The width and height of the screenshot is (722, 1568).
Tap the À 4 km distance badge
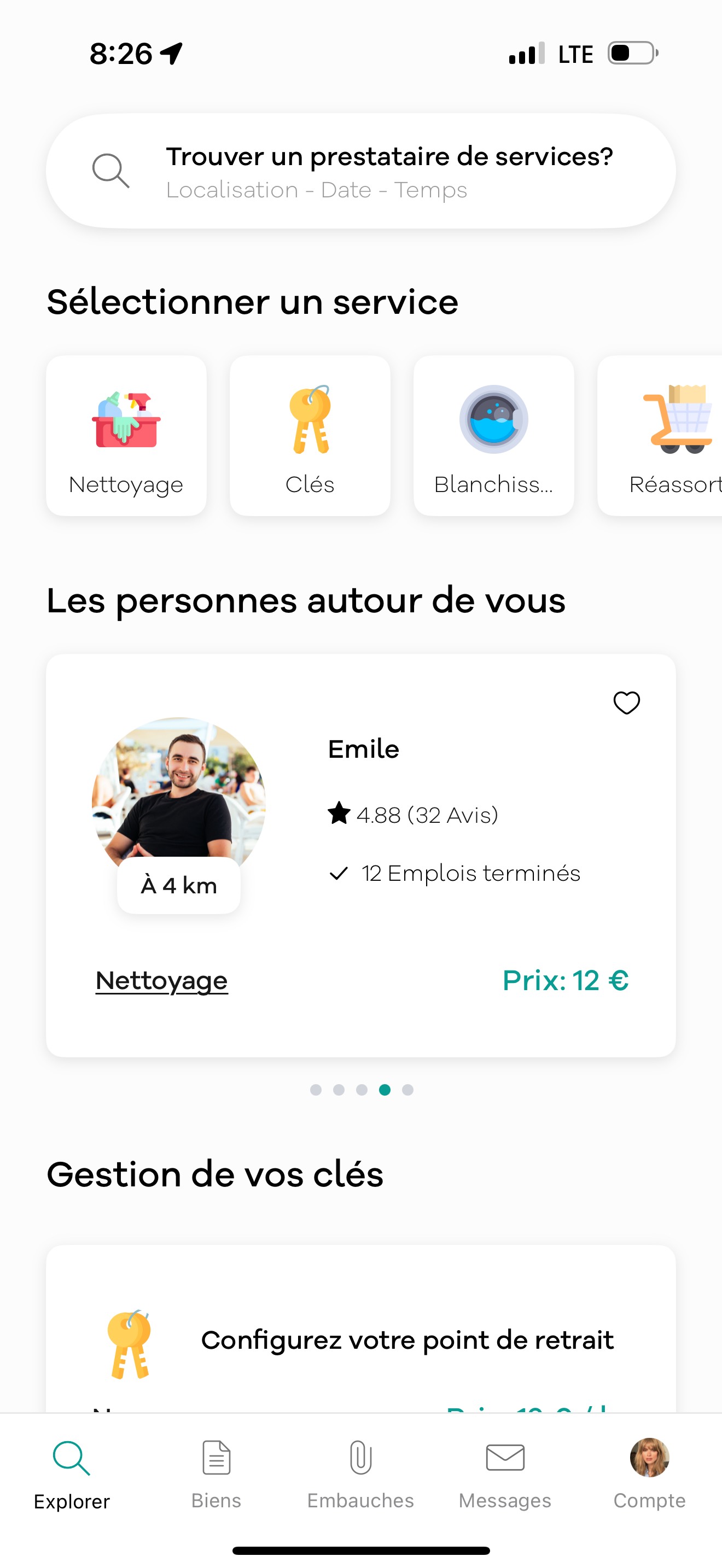(179, 886)
